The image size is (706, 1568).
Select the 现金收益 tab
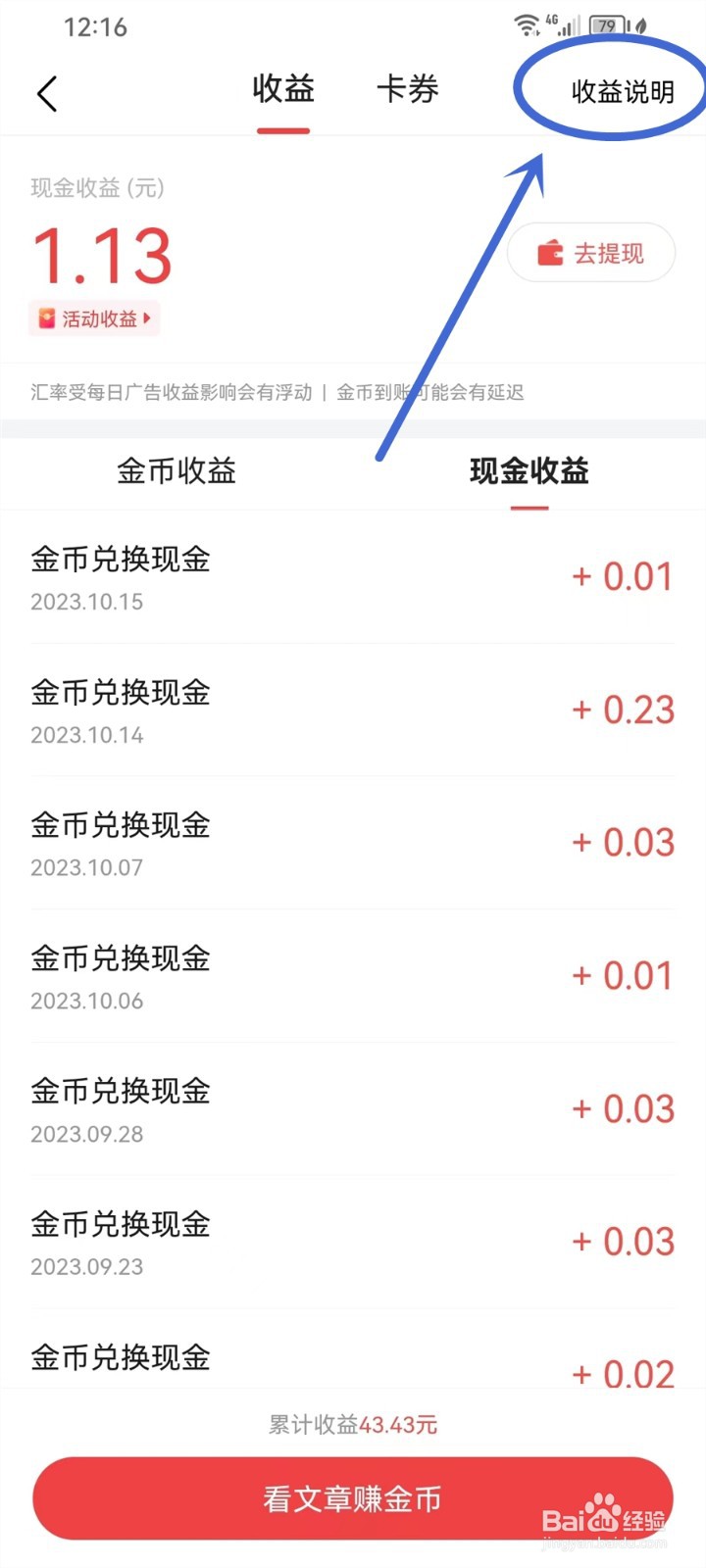point(529,471)
